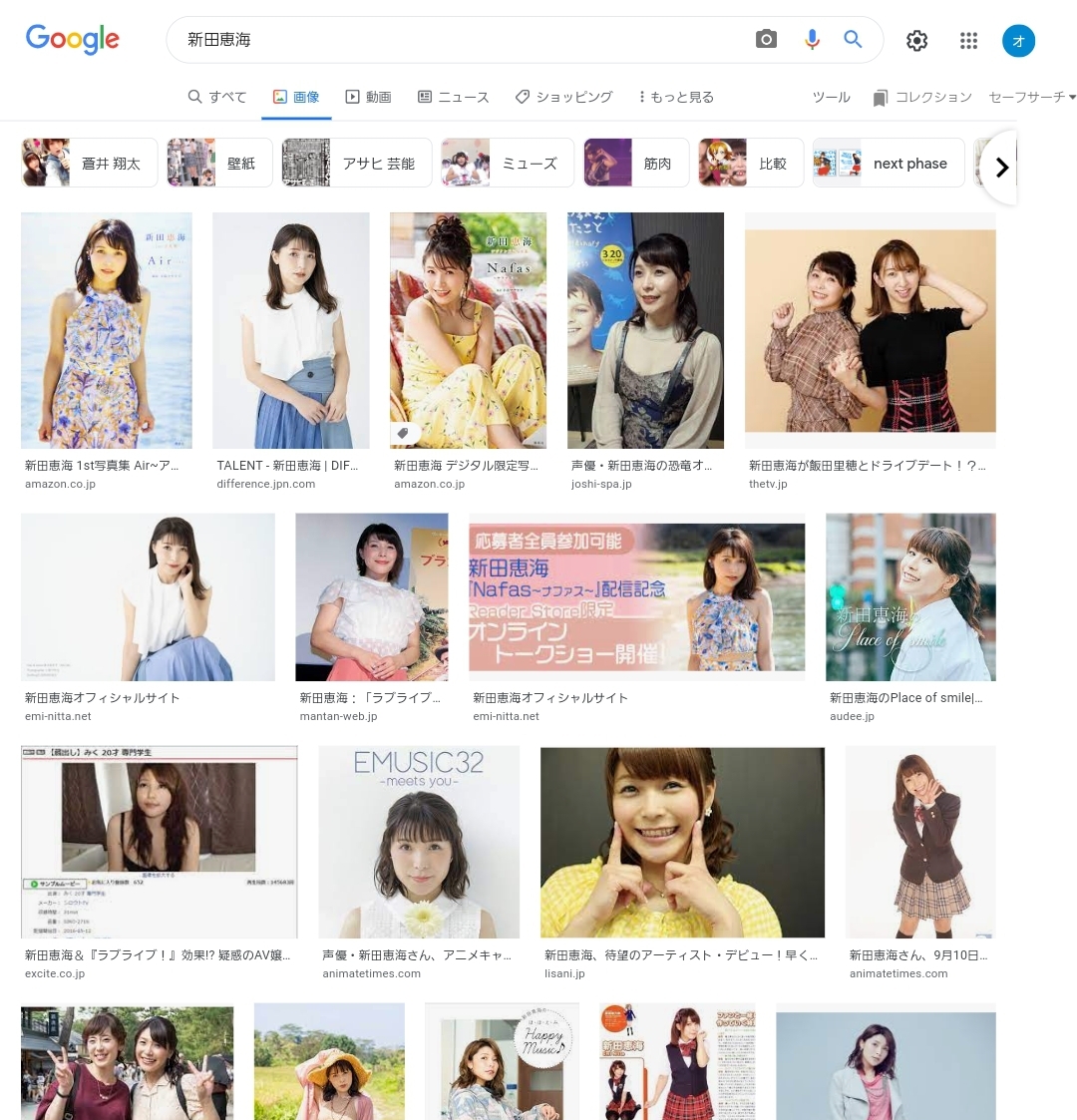The width and height of the screenshot is (1077, 1120).
Task: Select the 壁紙 related search chip
Action: pos(219,162)
